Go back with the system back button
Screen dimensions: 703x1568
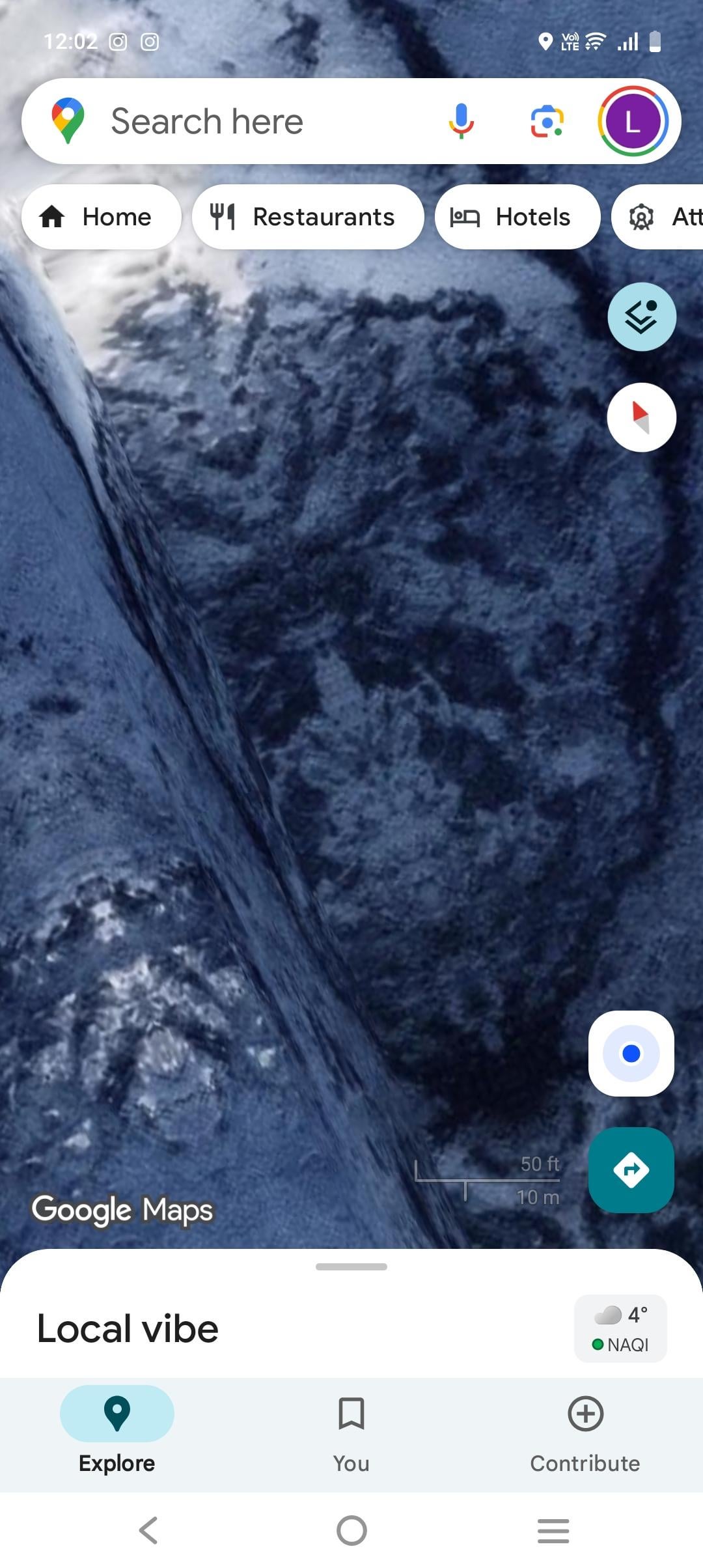(149, 1530)
